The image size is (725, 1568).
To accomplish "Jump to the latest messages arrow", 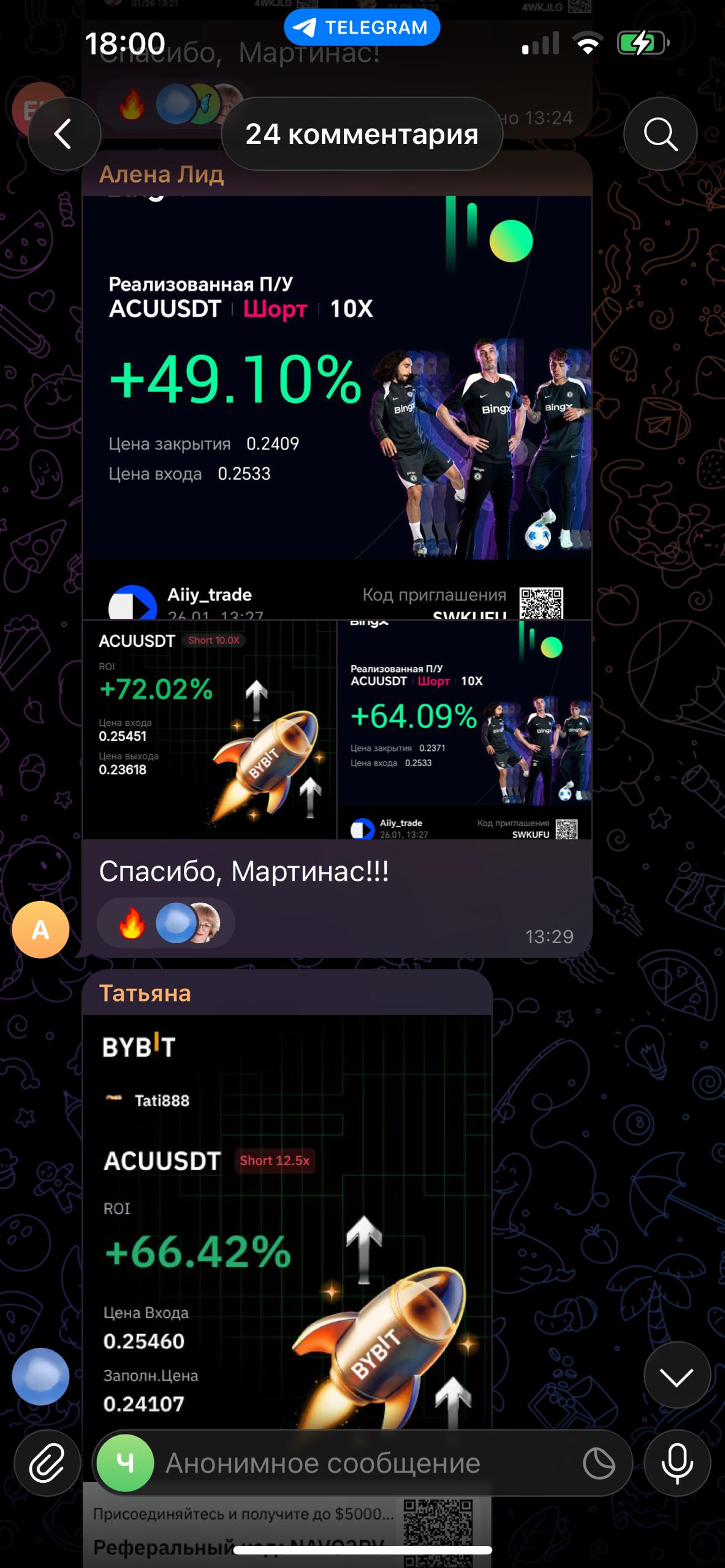I will point(677,1377).
